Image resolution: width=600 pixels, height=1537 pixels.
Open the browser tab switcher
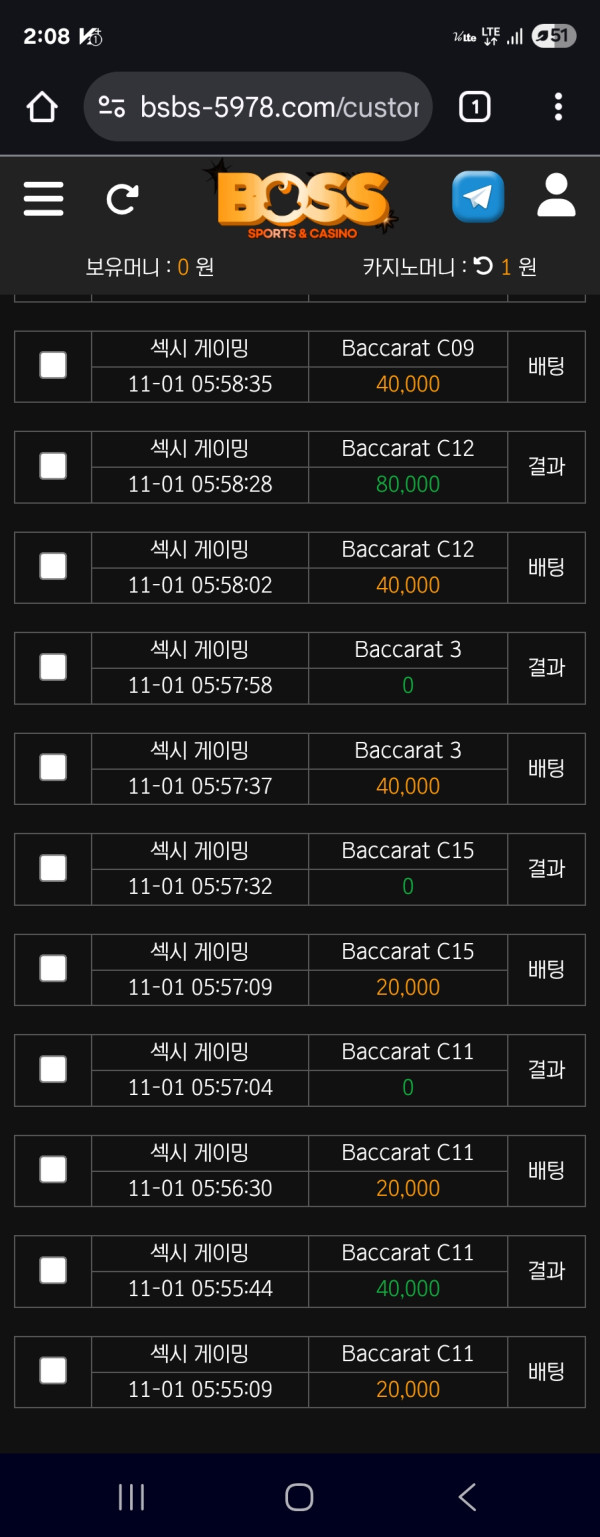tap(474, 107)
